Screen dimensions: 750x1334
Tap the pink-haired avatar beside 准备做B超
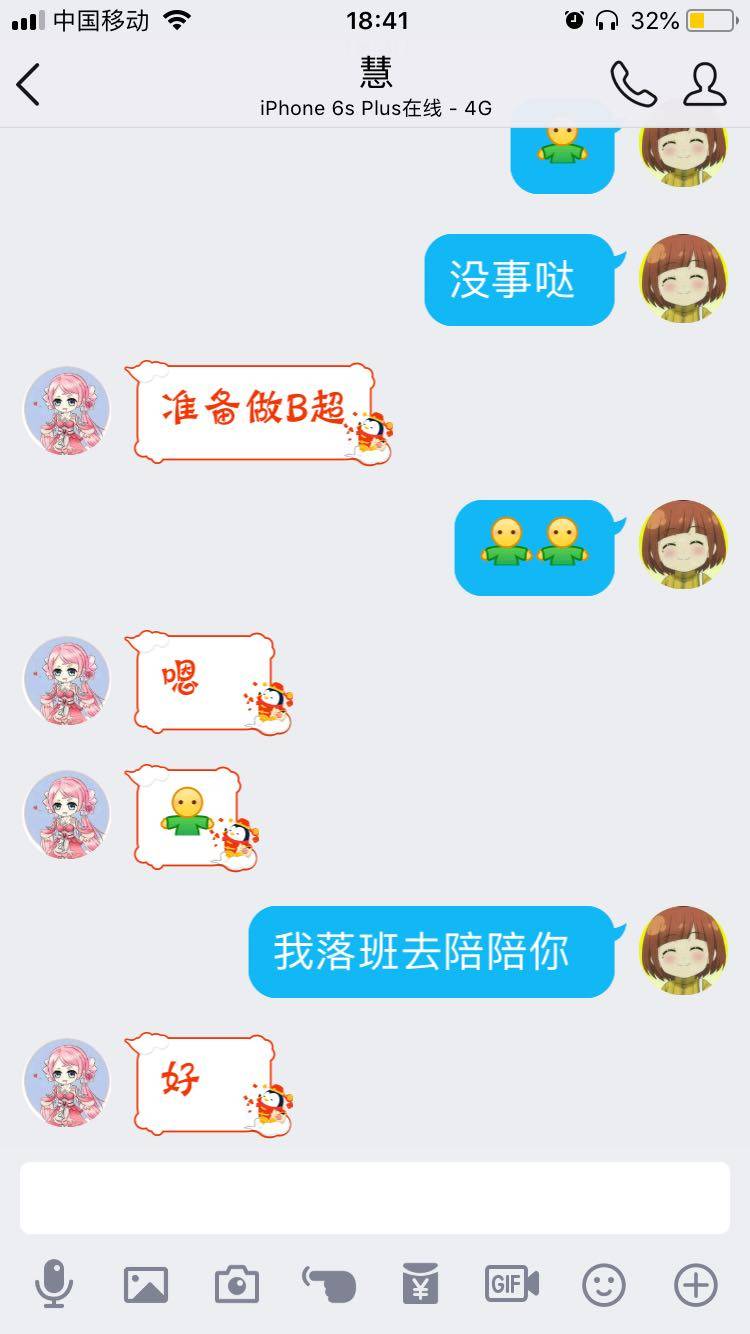pos(67,410)
